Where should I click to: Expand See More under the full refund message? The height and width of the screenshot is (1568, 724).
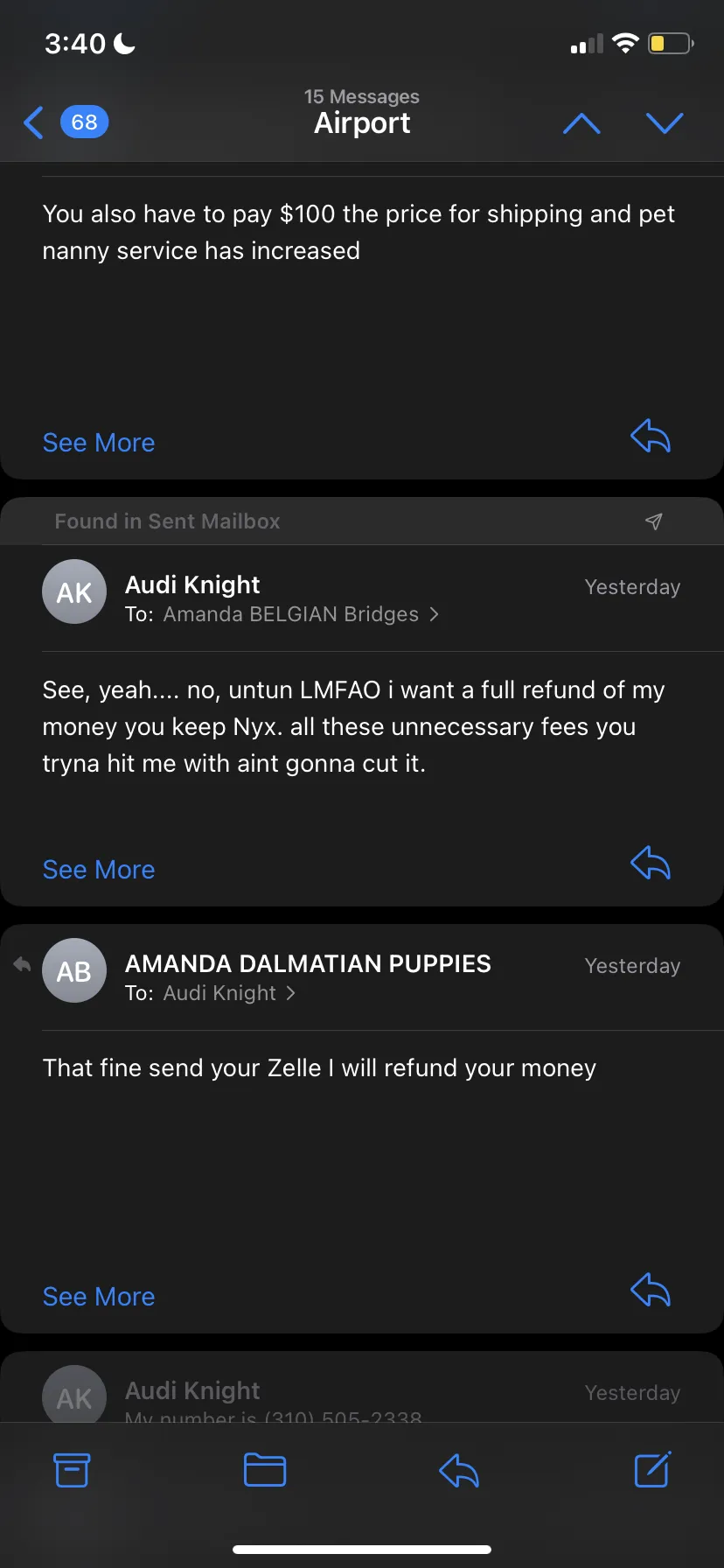click(x=99, y=870)
